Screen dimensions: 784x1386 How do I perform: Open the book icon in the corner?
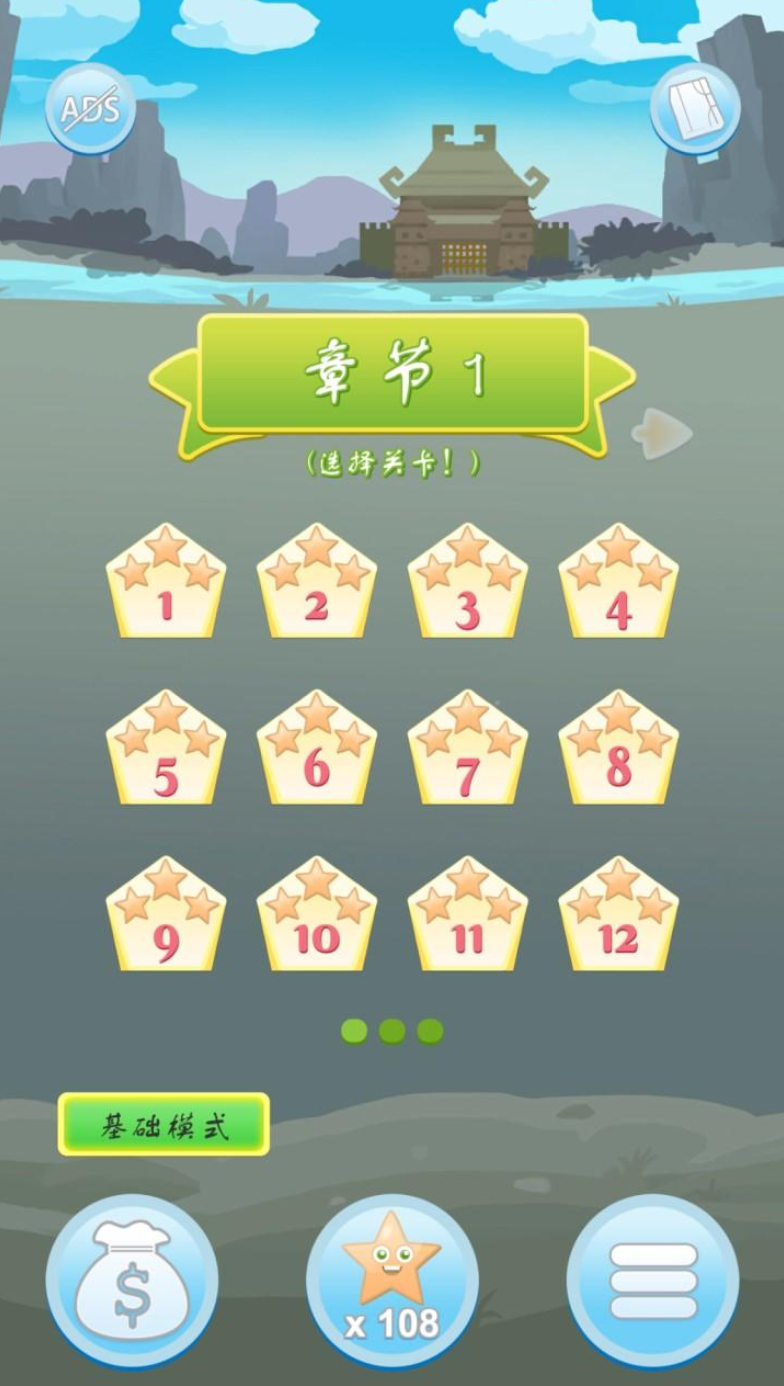[694, 108]
